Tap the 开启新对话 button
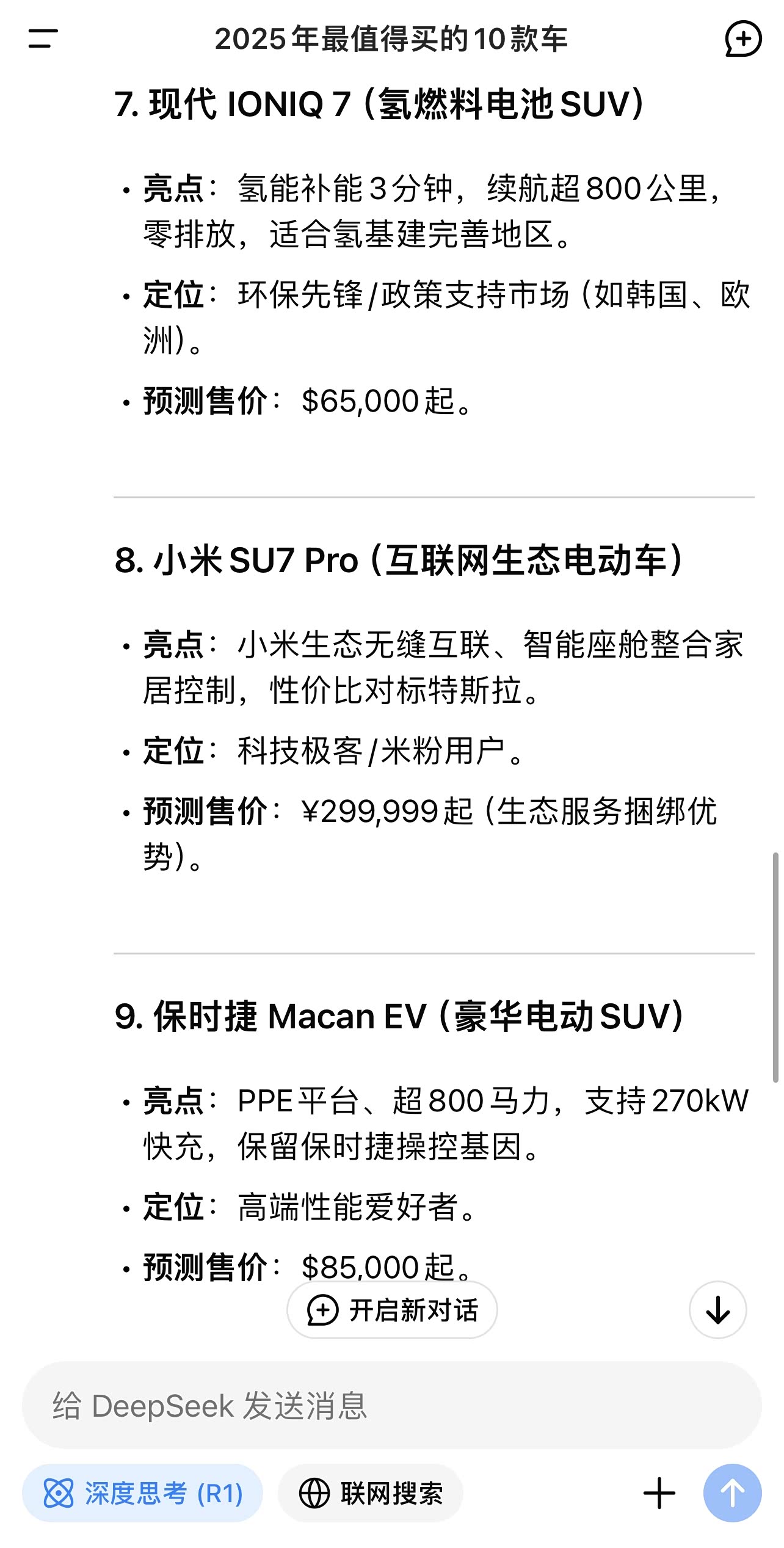Image resolution: width=784 pixels, height=1548 pixels. 392,1310
